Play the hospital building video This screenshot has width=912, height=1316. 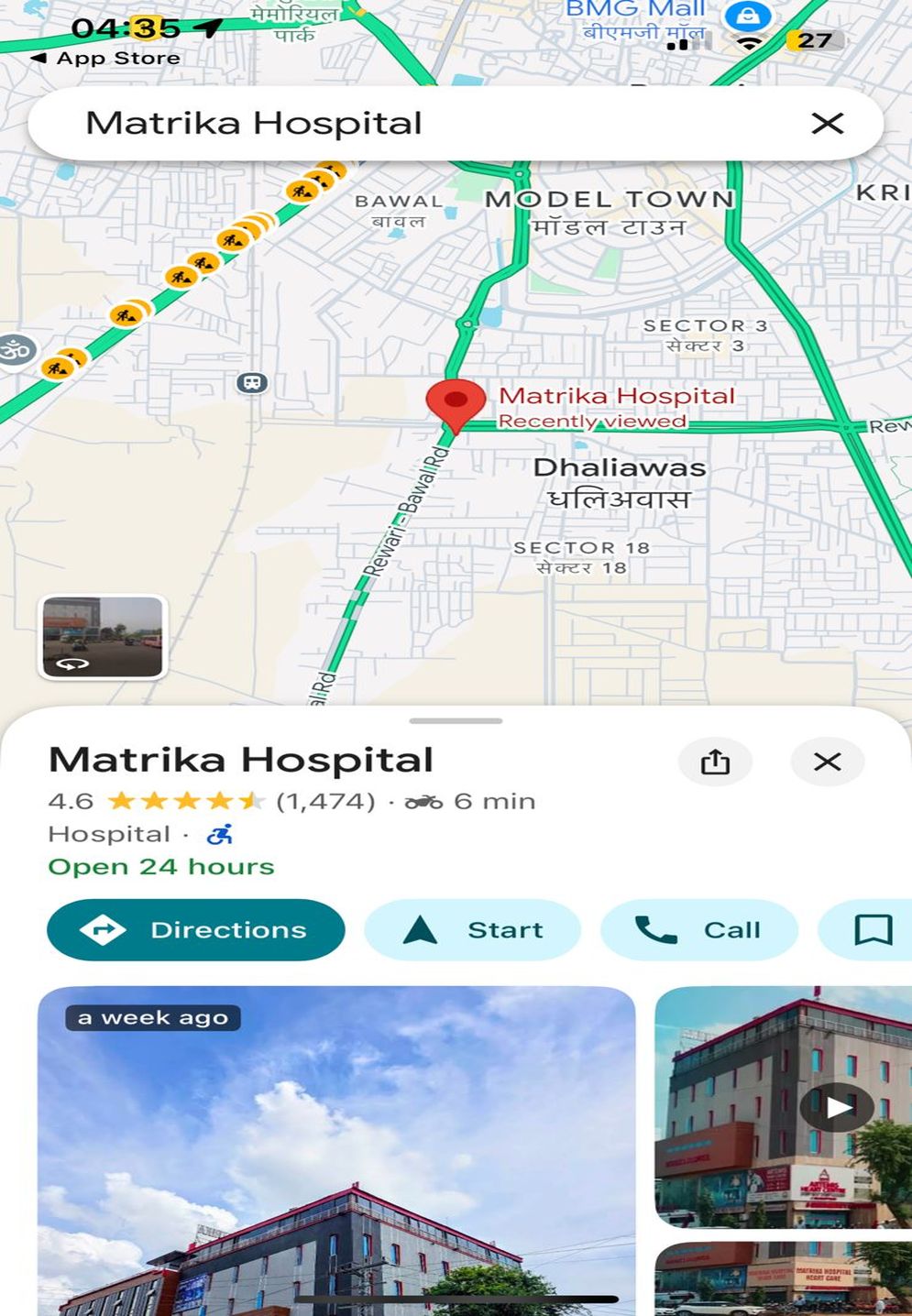coord(837,1107)
